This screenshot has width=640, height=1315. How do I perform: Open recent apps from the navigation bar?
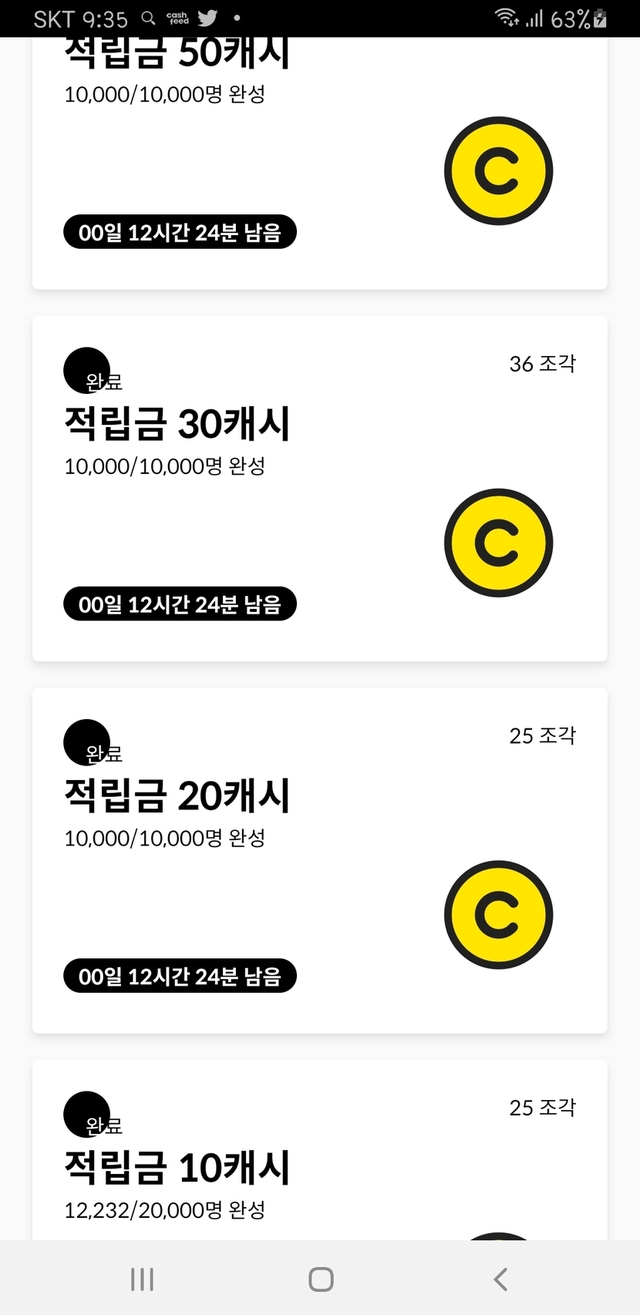(x=142, y=1278)
